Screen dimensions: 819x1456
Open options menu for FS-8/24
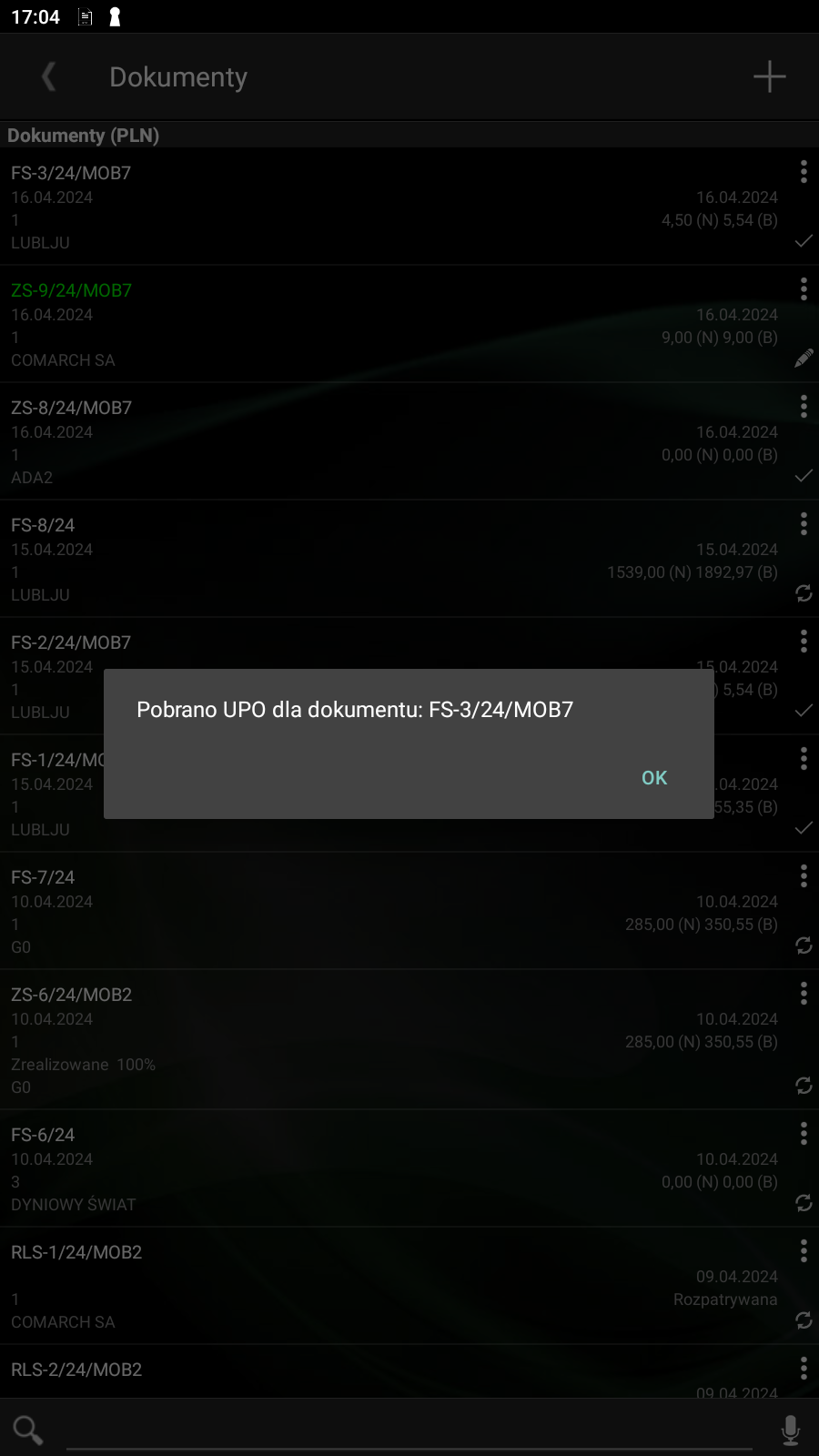(803, 524)
